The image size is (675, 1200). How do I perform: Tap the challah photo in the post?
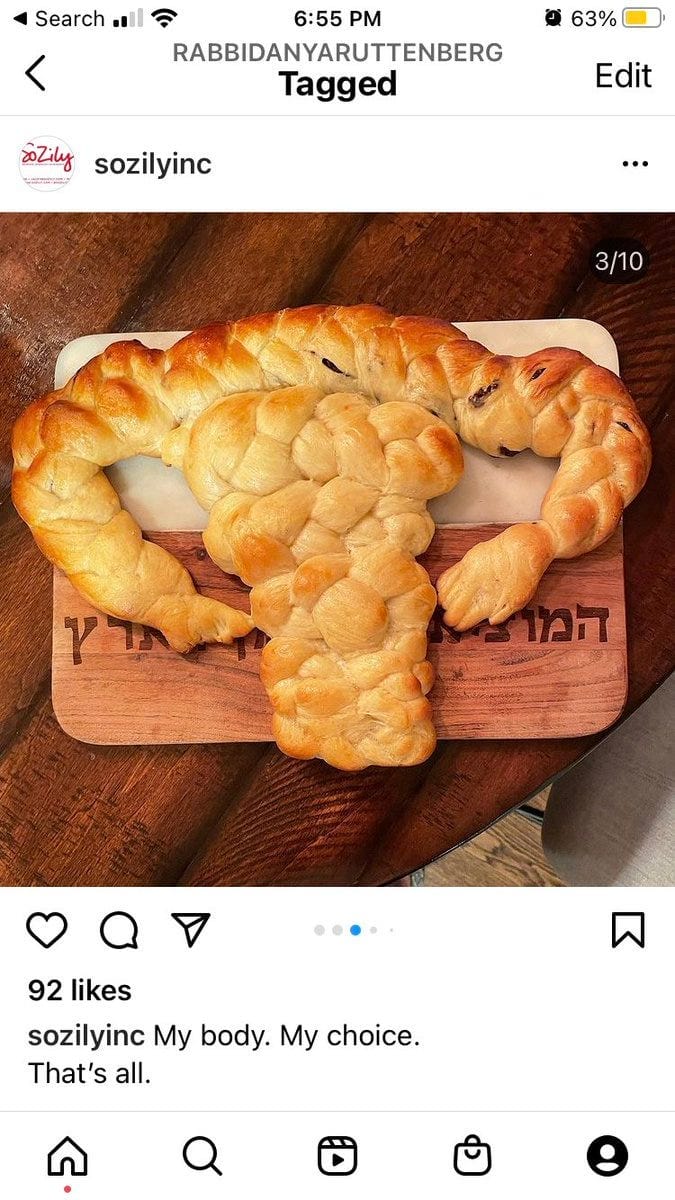point(337,548)
